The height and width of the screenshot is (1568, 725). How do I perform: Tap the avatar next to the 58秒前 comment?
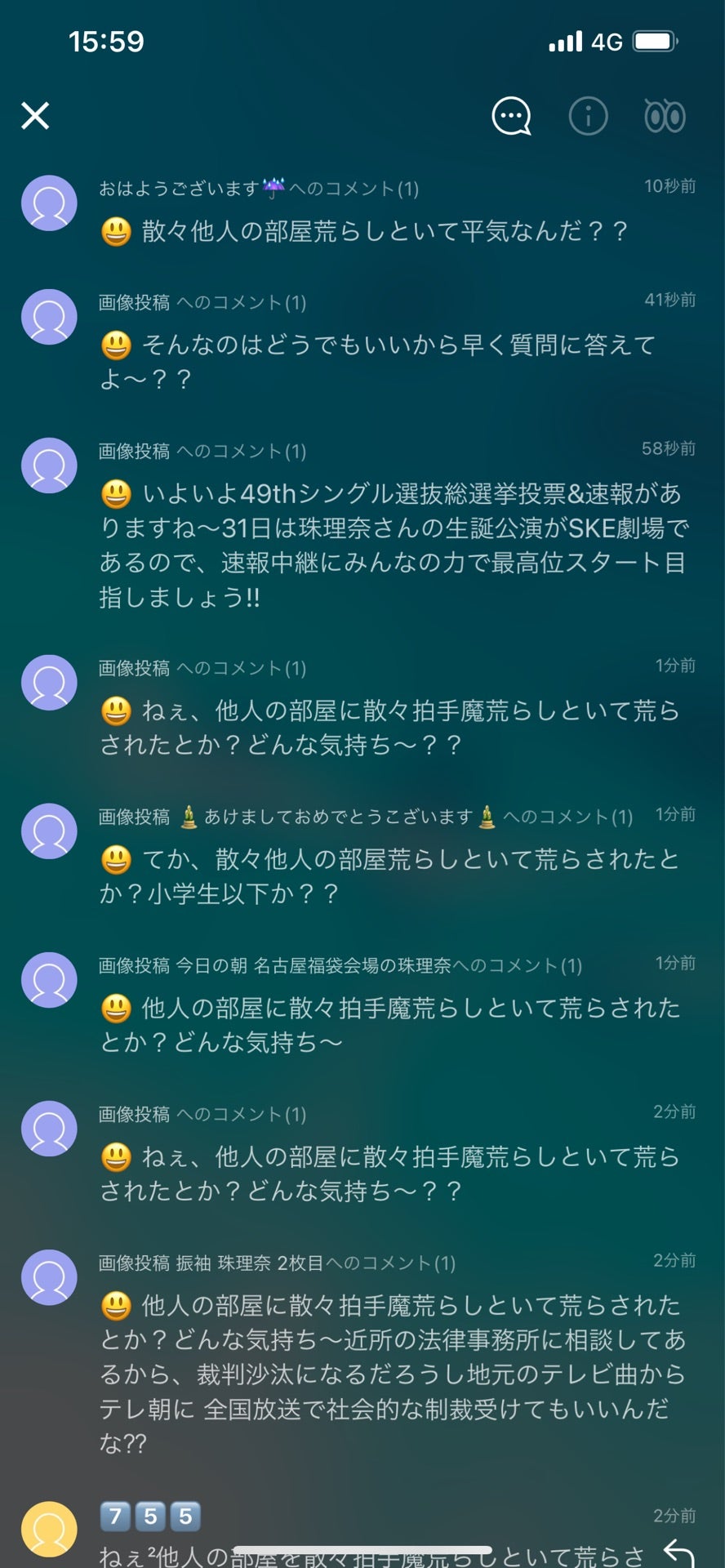[x=49, y=464]
